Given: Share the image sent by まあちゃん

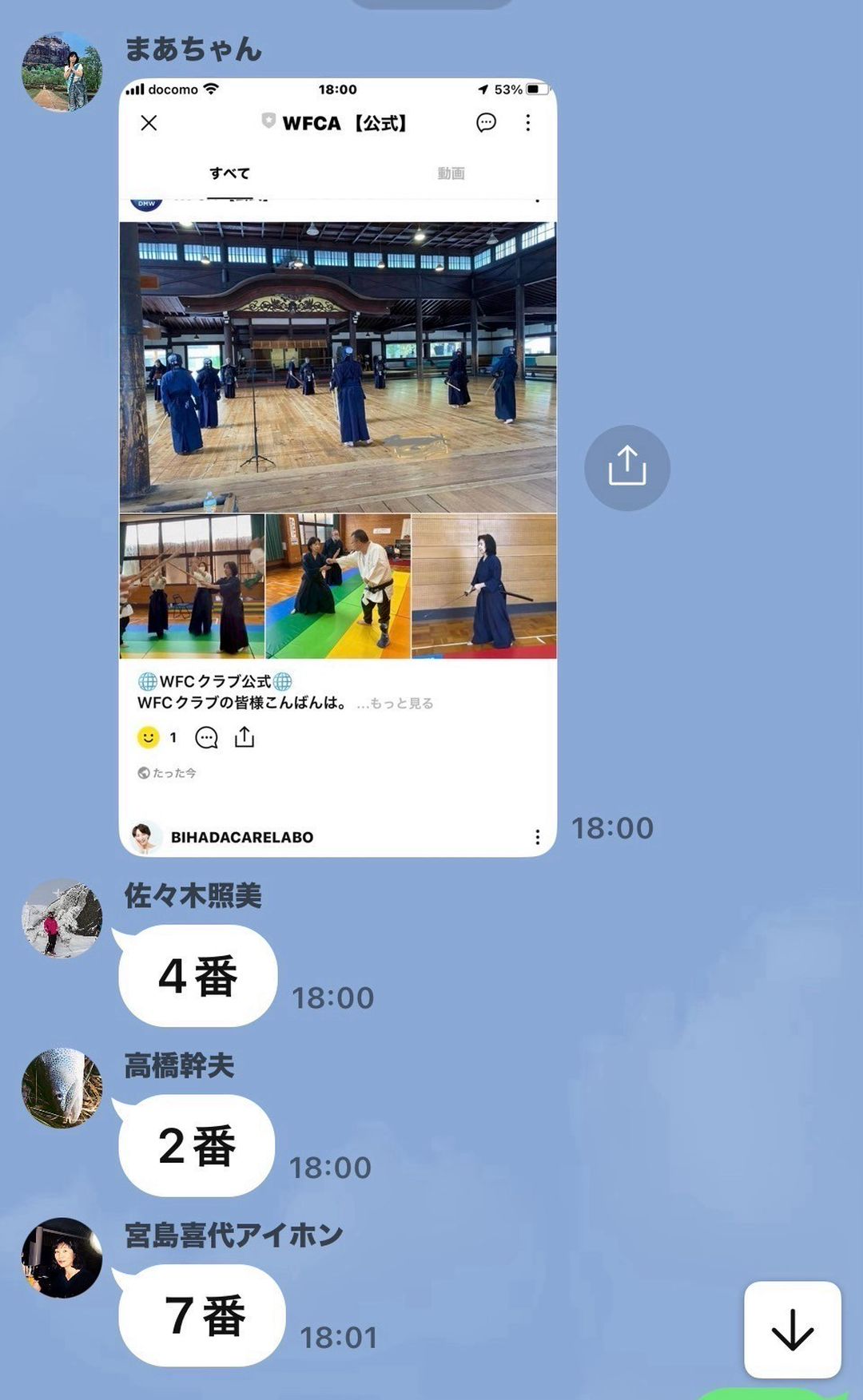Looking at the screenshot, I should (626, 467).
